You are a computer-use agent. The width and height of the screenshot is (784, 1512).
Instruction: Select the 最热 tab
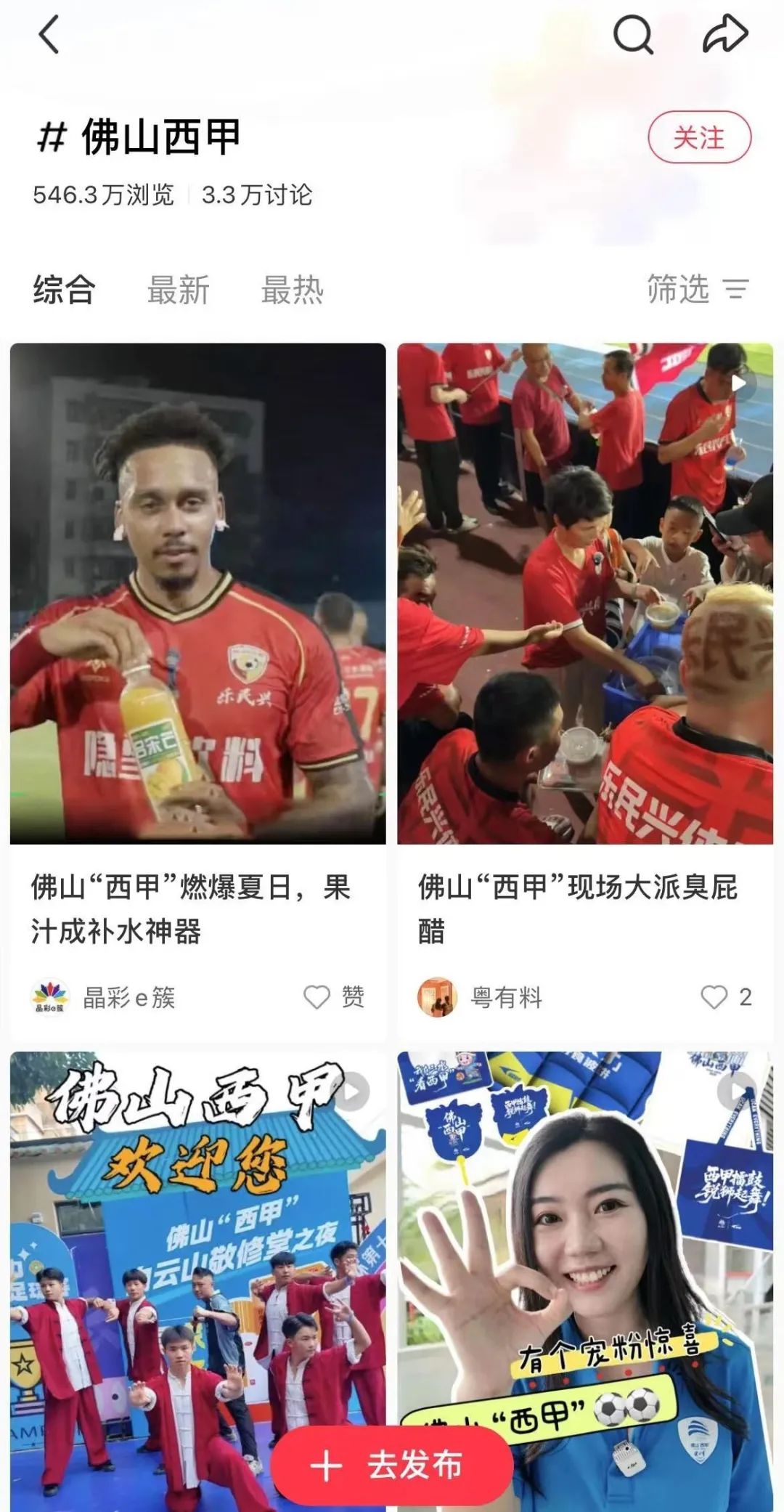pos(292,290)
